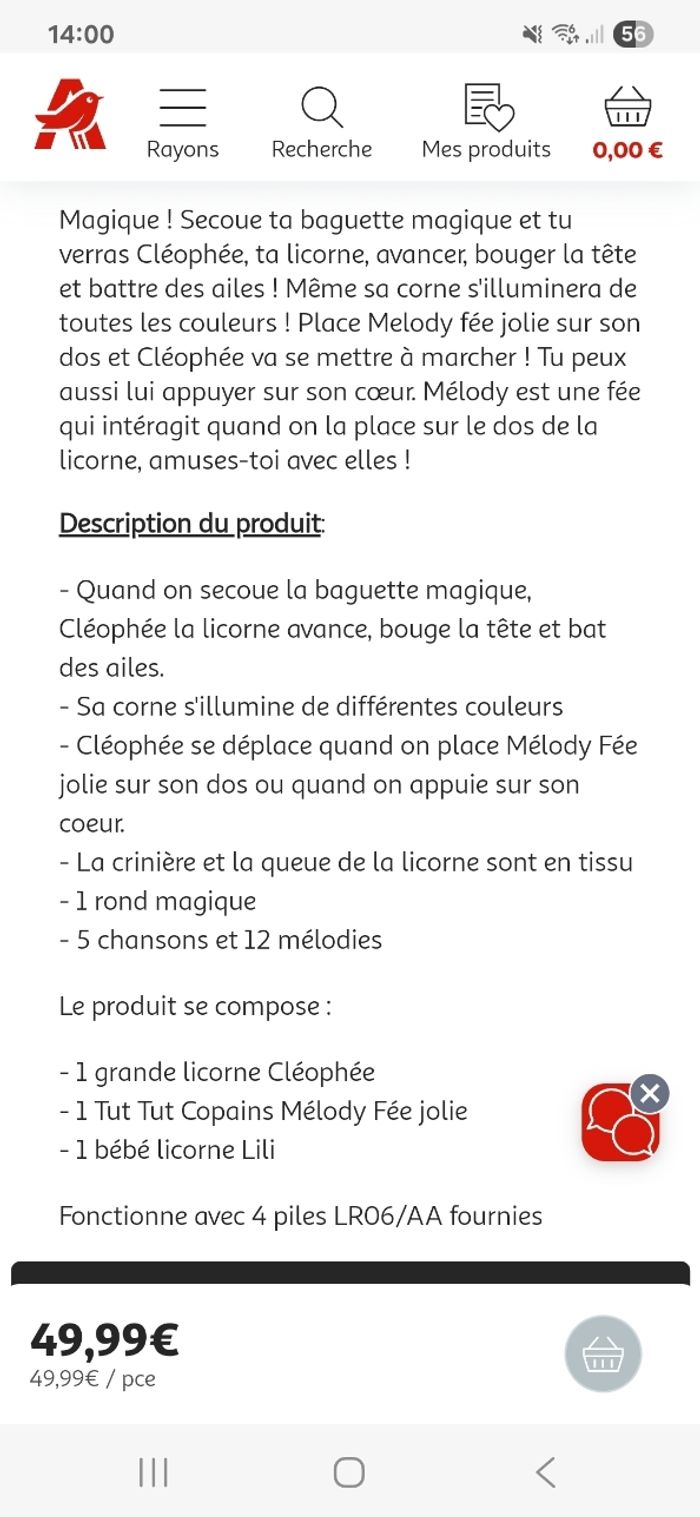
Task: Open the Rayons menu
Action: pos(182,122)
